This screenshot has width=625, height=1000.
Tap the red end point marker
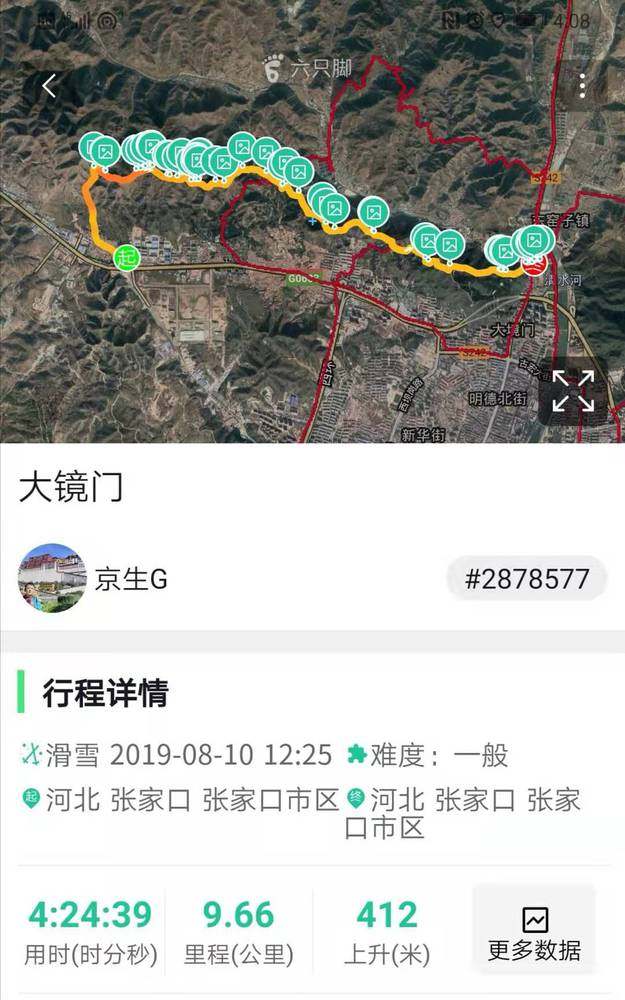tap(534, 264)
